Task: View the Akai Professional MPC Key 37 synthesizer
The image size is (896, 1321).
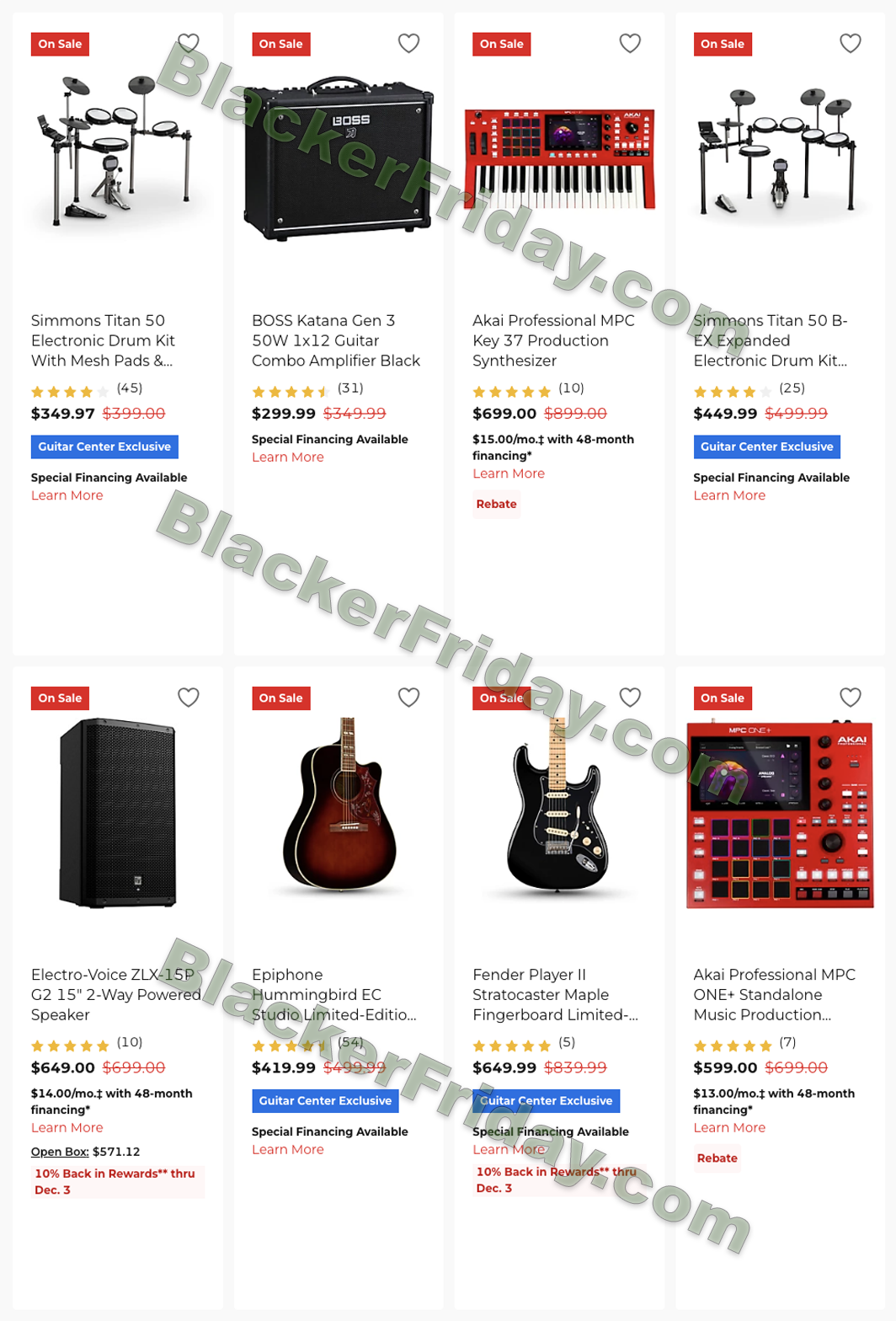Action: [552, 340]
